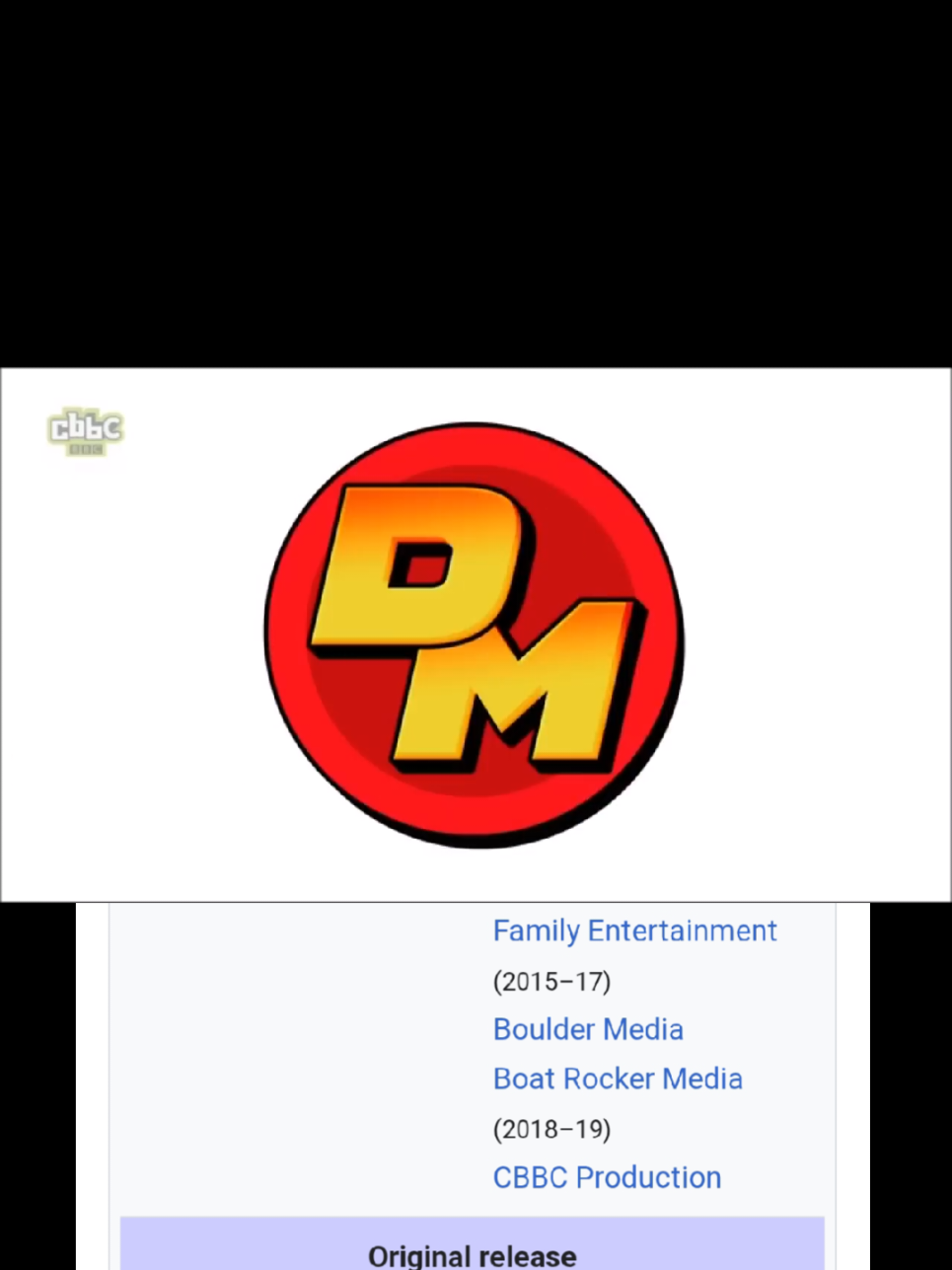952x1270 pixels.
Task: Select the (2018–19) date text
Action: tap(551, 1129)
